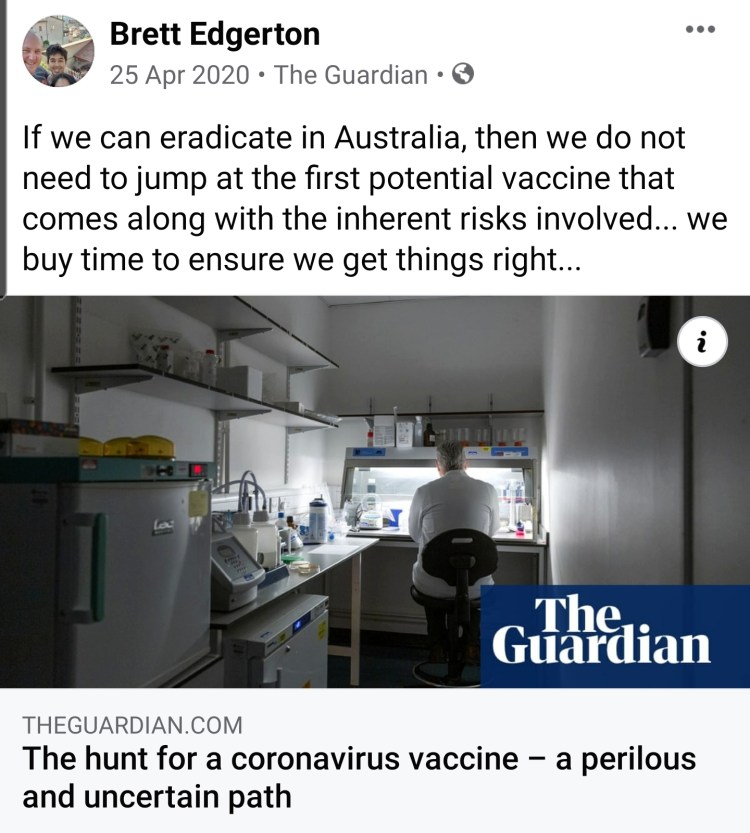This screenshot has width=750, height=833.
Task: Open the post's three-dot options menu
Action: (700, 30)
